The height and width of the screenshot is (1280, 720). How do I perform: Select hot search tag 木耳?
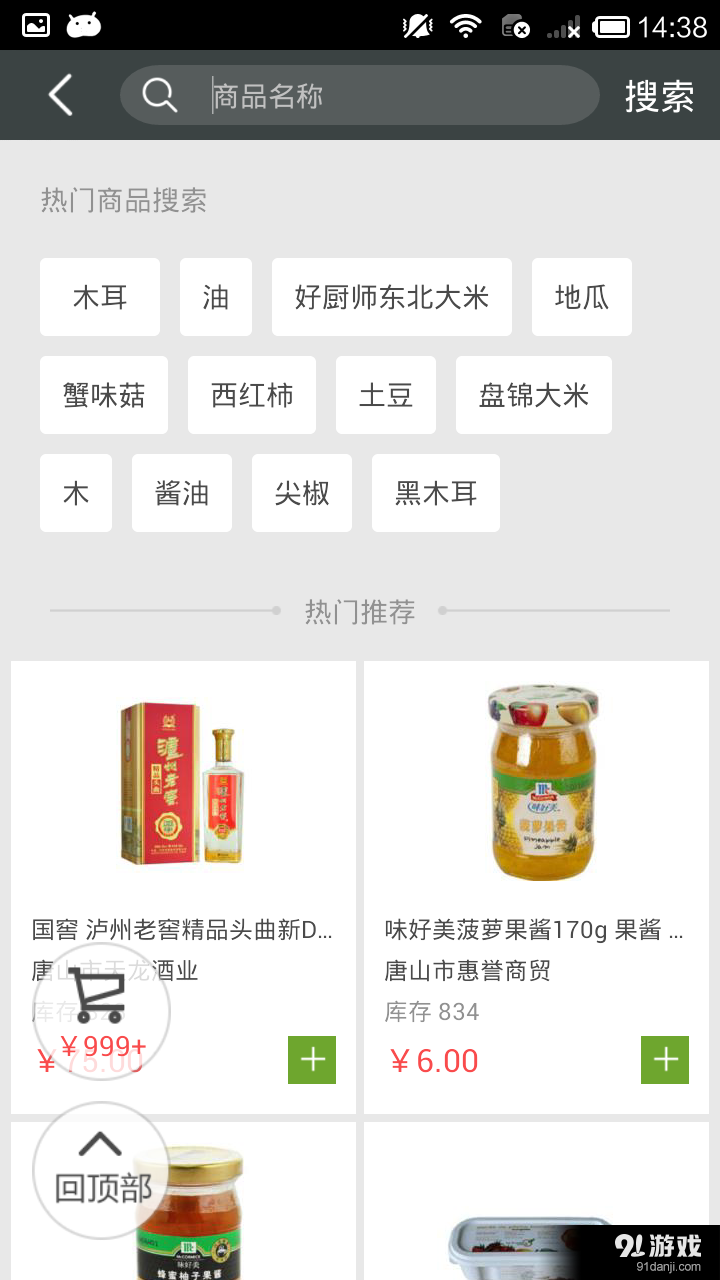click(x=100, y=296)
